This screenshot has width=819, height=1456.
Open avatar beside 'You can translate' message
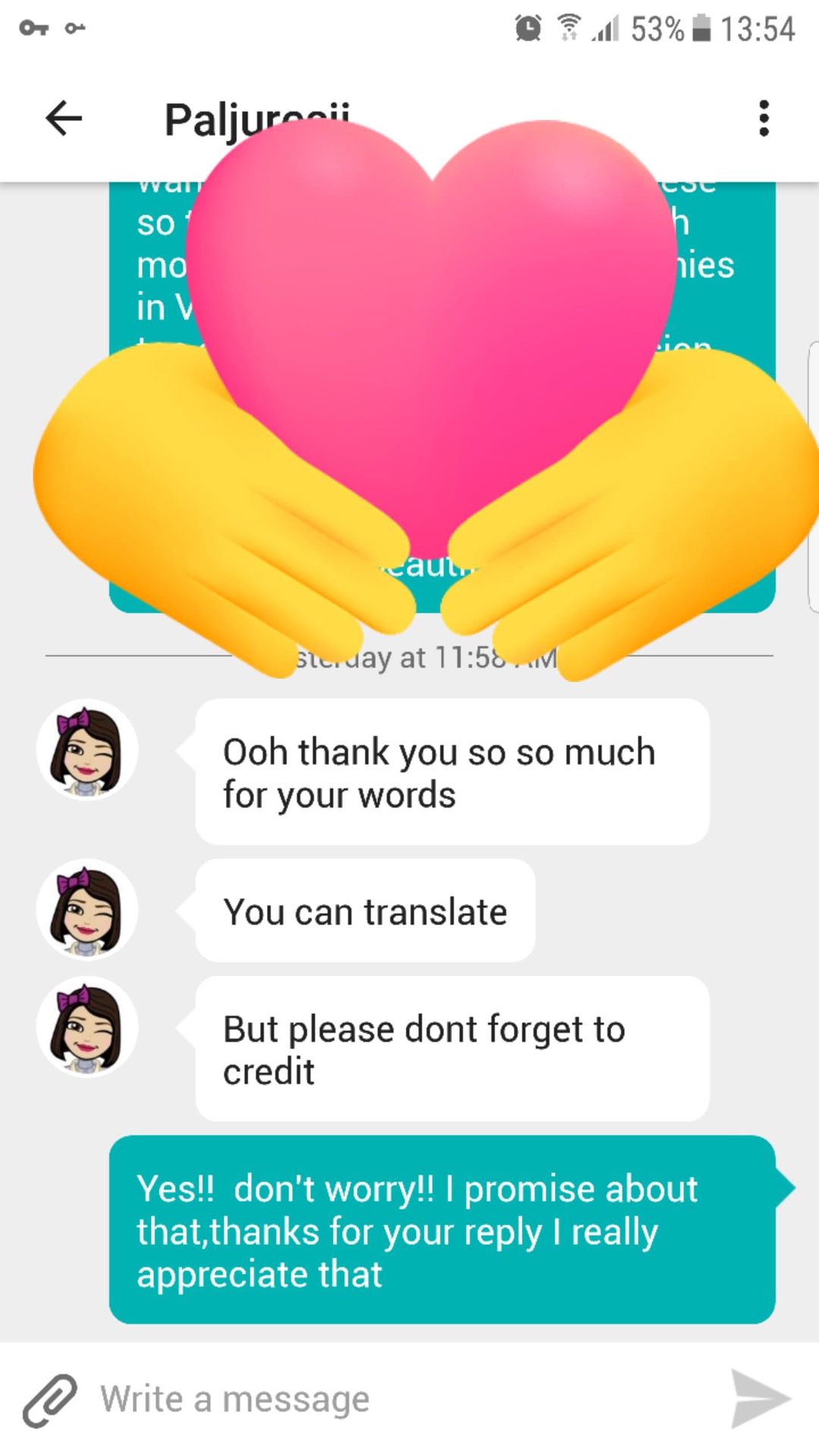point(87,909)
